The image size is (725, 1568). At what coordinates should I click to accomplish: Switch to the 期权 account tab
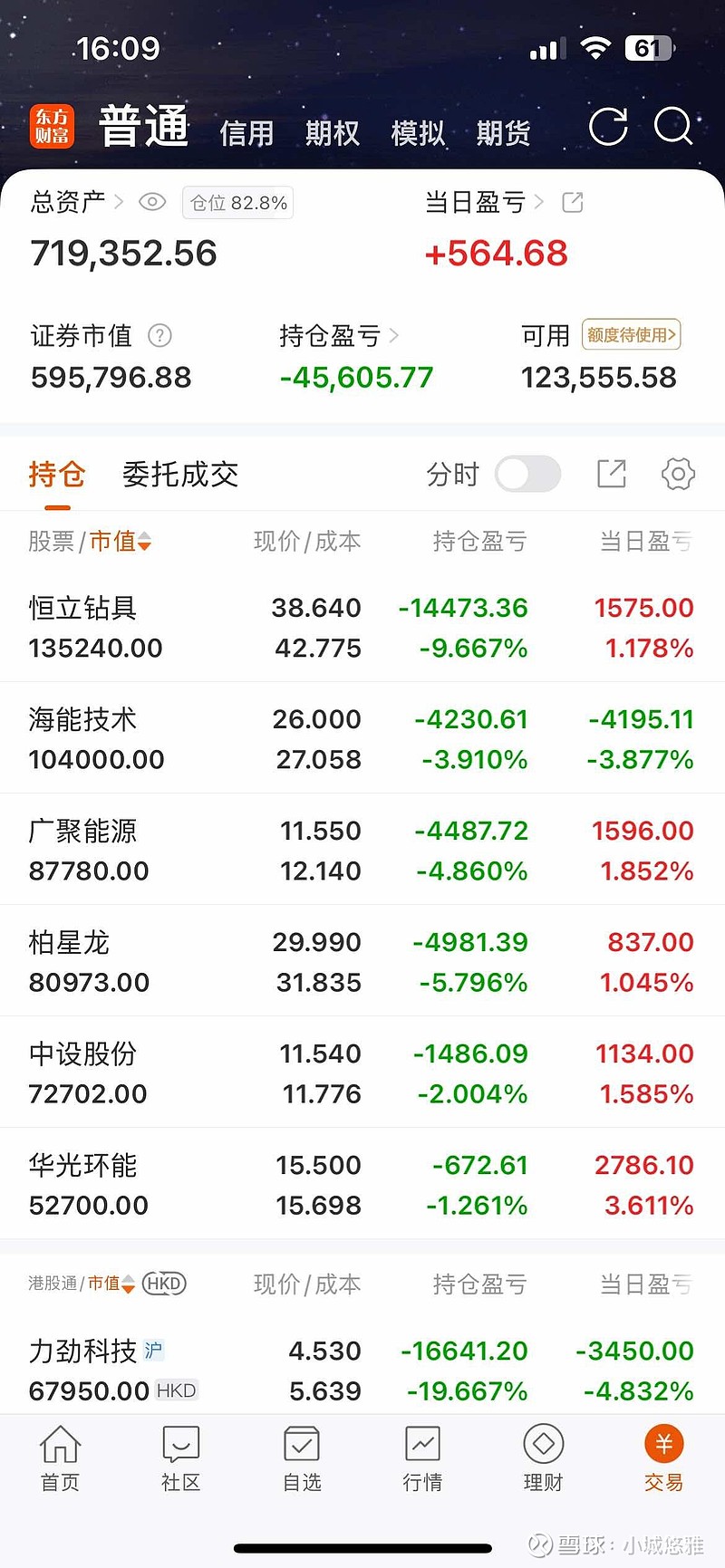pyautogui.click(x=332, y=134)
